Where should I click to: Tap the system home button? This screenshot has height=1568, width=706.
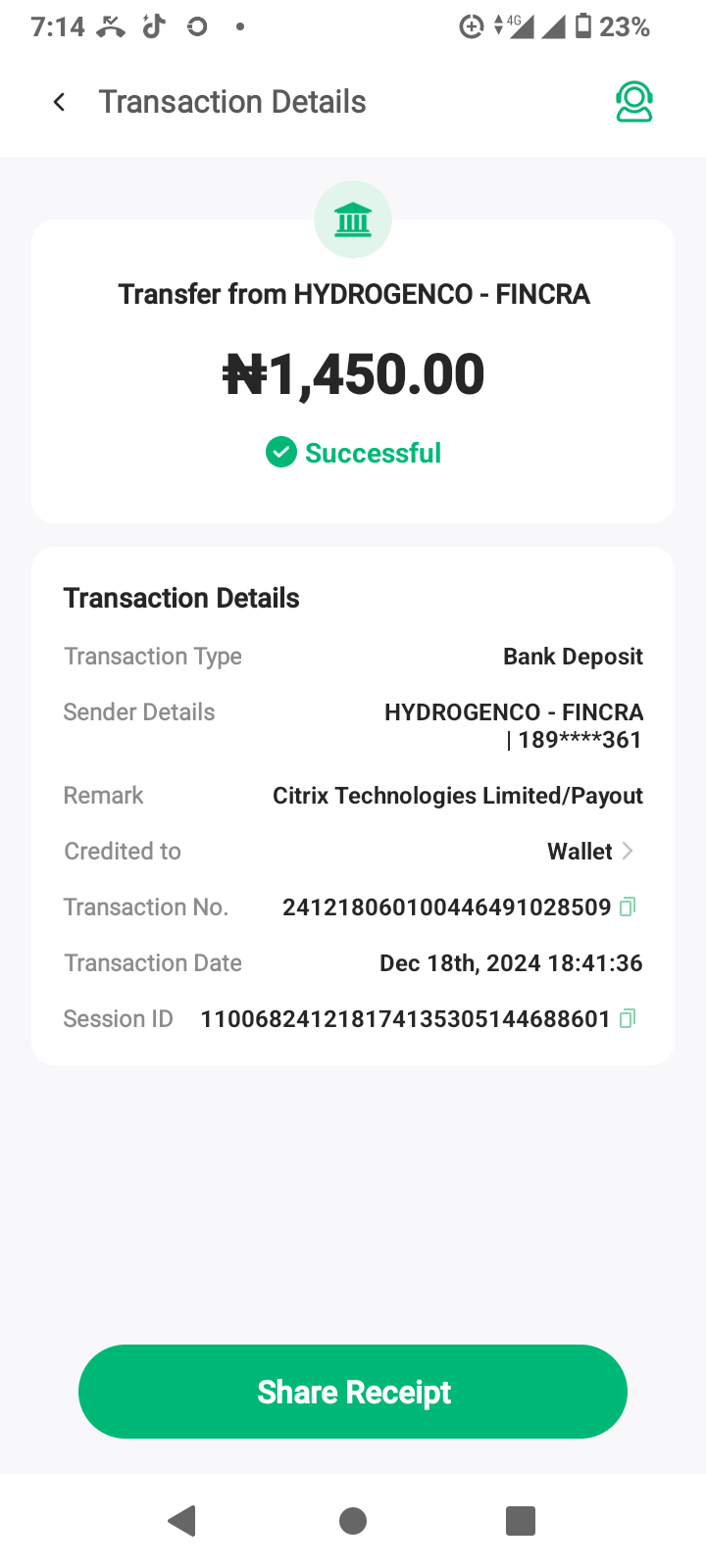coord(353,1521)
